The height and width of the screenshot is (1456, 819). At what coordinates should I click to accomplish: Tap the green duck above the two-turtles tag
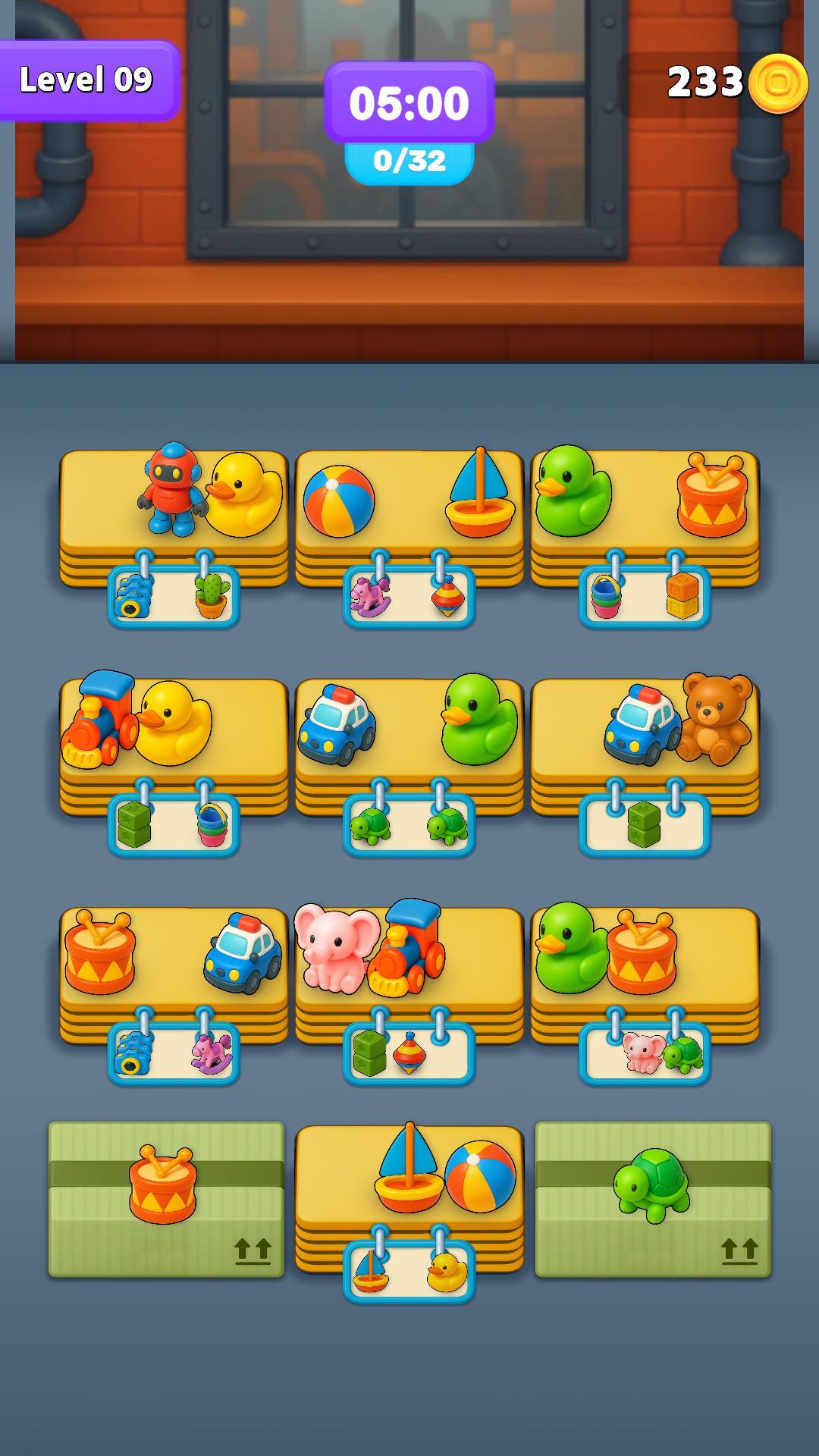479,719
